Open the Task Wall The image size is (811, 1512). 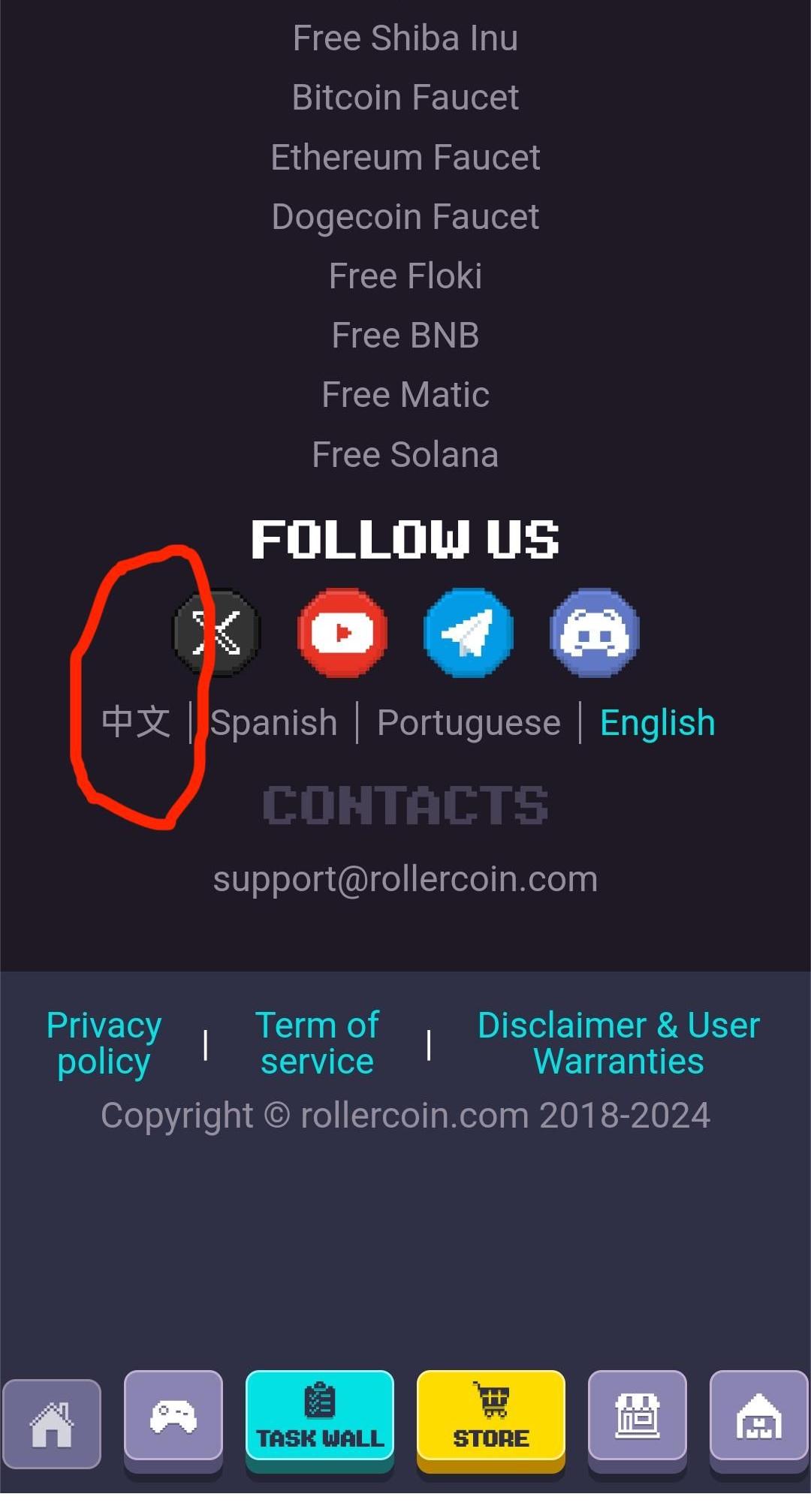[x=320, y=1416]
